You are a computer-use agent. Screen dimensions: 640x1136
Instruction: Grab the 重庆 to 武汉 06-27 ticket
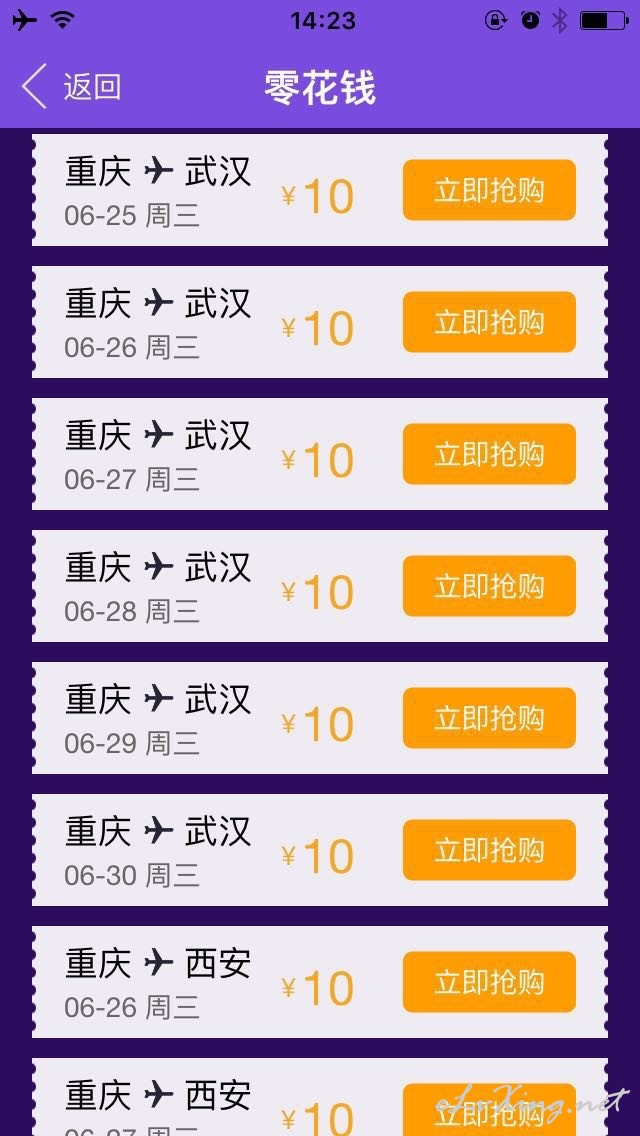tap(489, 454)
